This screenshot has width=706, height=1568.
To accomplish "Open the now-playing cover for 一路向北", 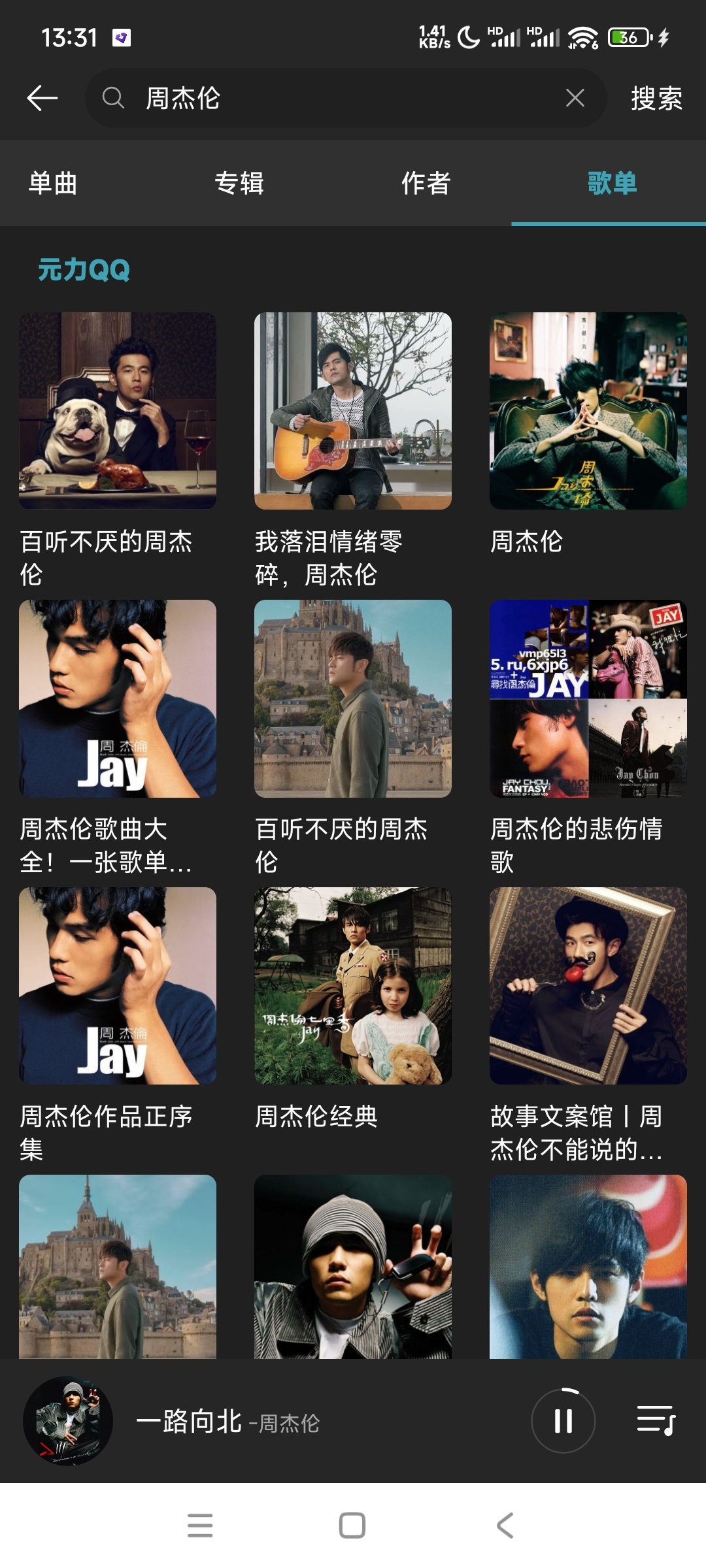I will click(x=68, y=1421).
